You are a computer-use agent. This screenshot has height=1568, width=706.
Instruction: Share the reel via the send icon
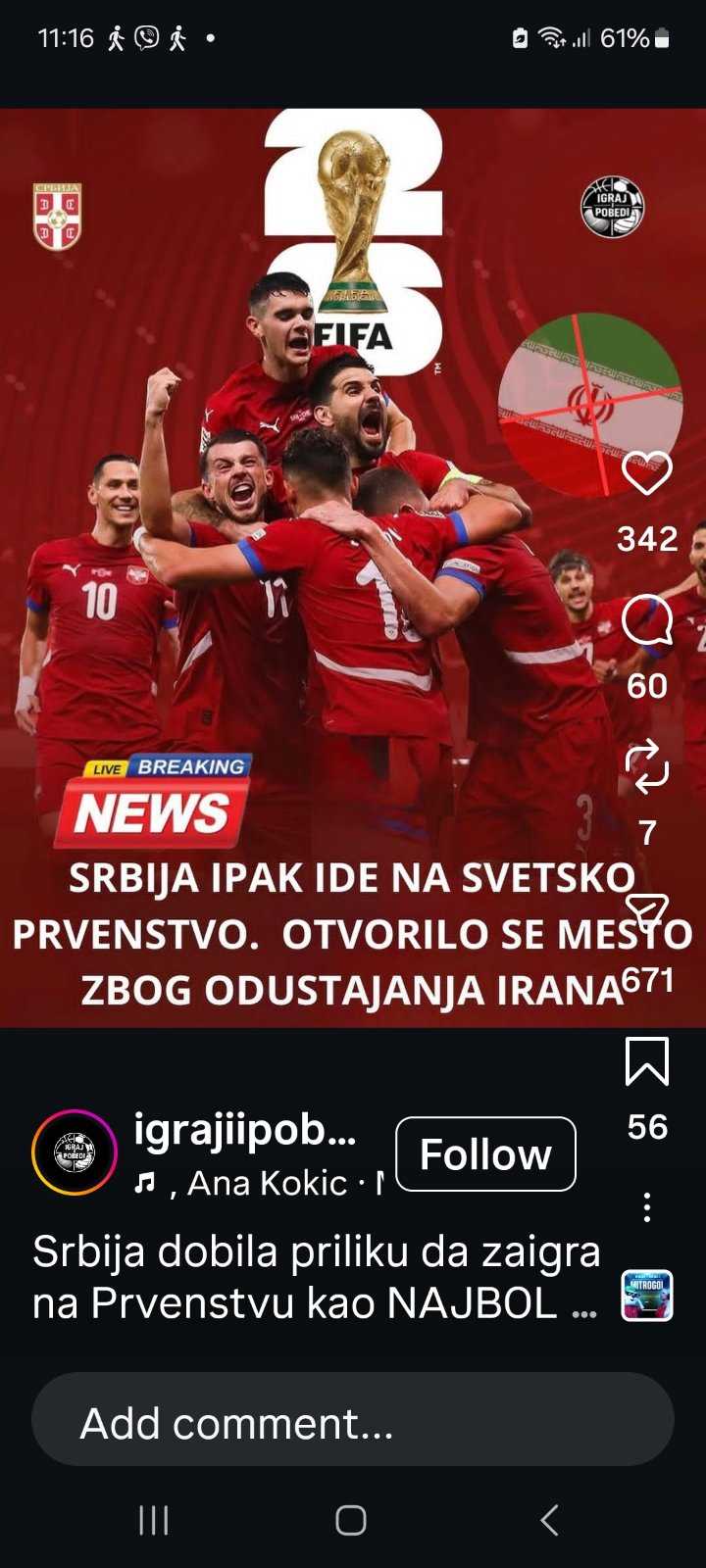coord(647,912)
